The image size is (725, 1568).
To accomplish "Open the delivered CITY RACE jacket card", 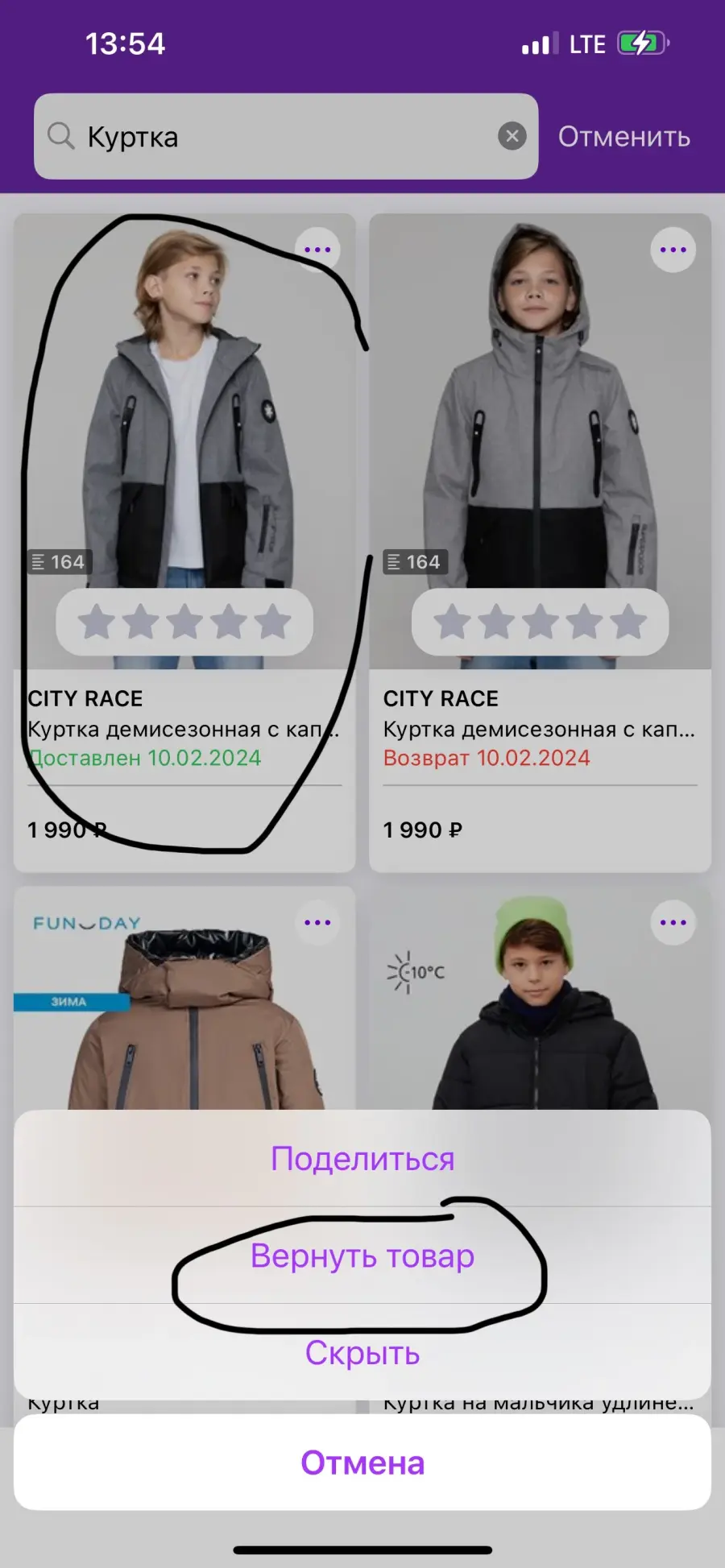I will tap(184, 542).
